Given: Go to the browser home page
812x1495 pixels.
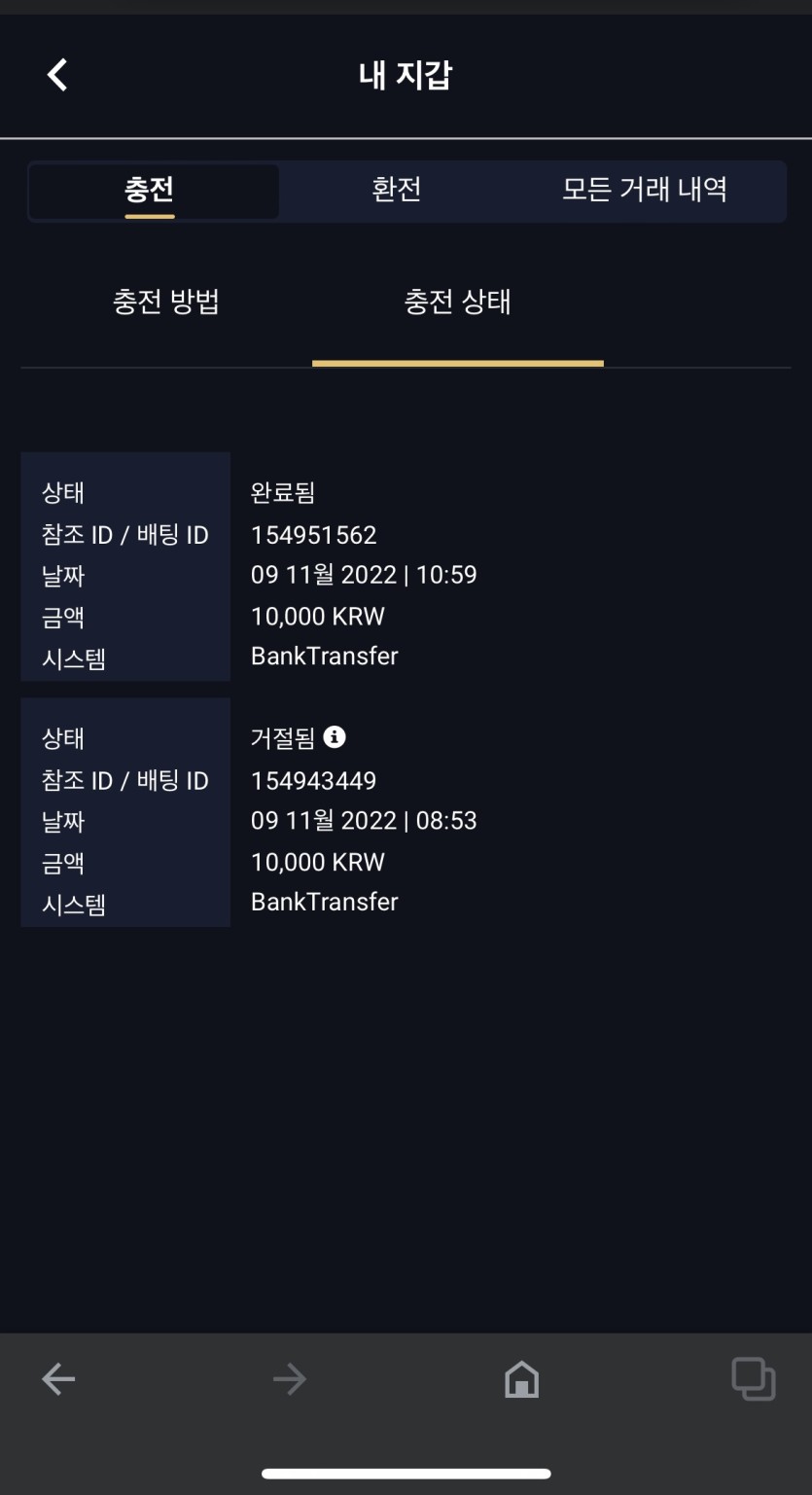Looking at the screenshot, I should click(521, 1379).
